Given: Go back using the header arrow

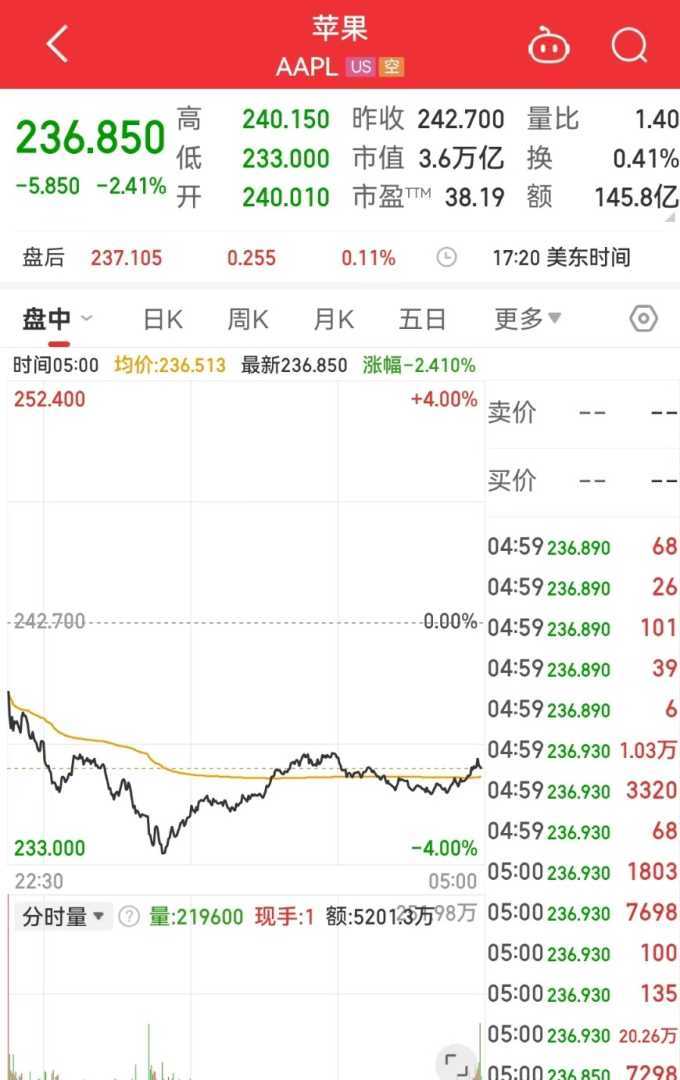Looking at the screenshot, I should (x=58, y=45).
